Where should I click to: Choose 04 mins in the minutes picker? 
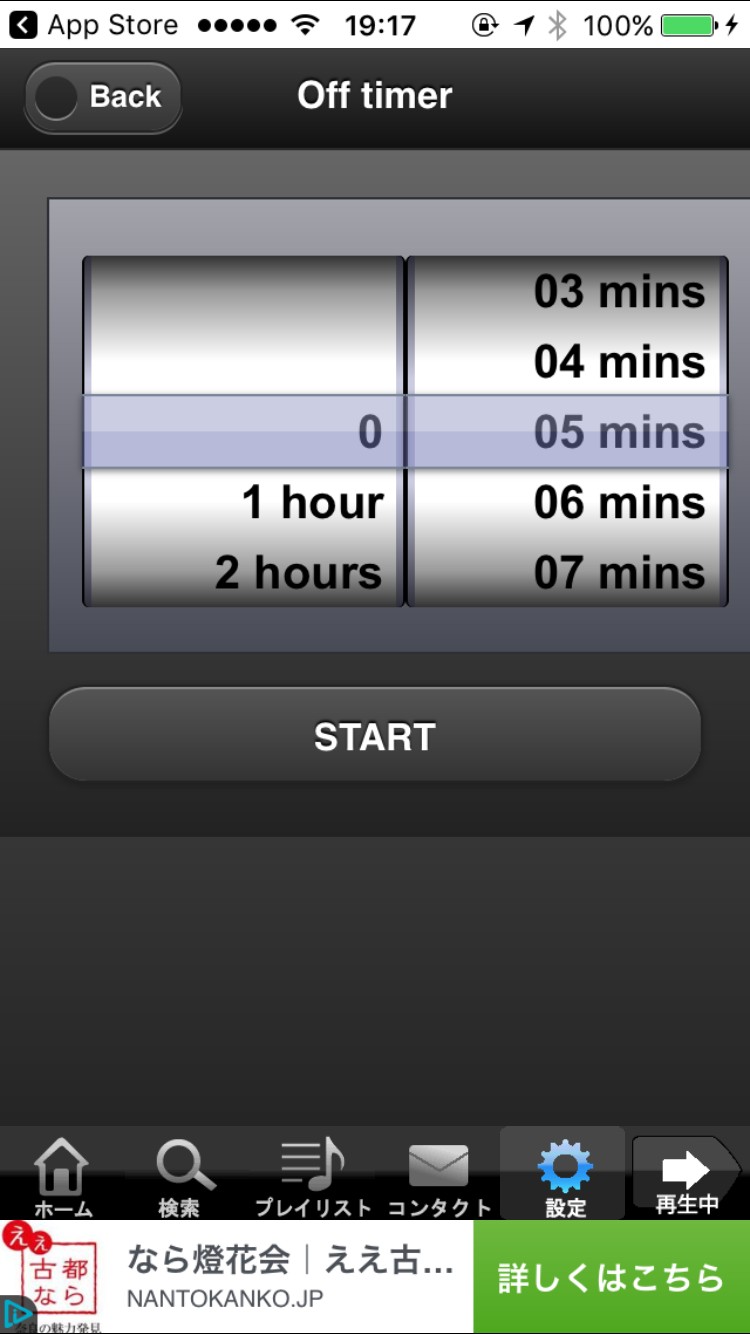[618, 362]
